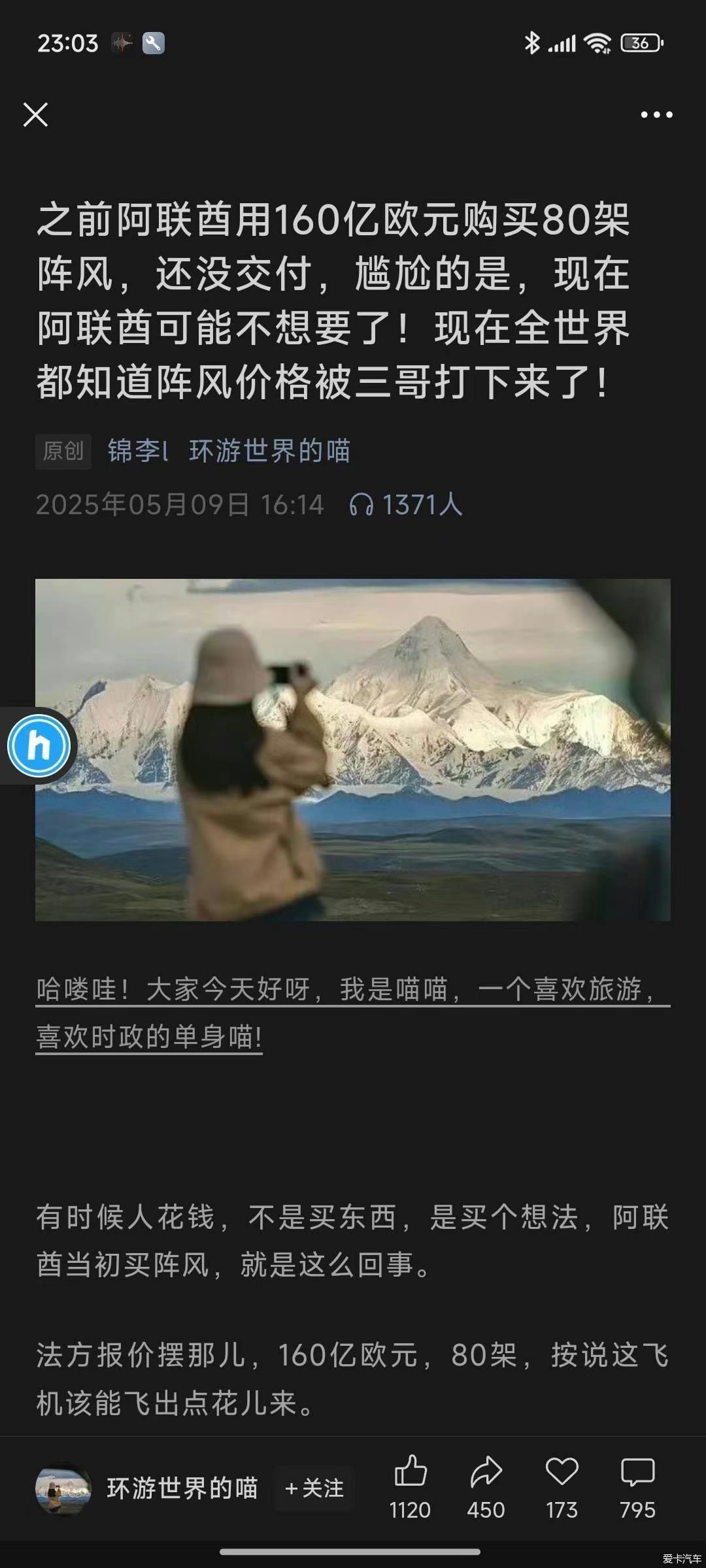Open the snowy mountain article image

[x=353, y=749]
